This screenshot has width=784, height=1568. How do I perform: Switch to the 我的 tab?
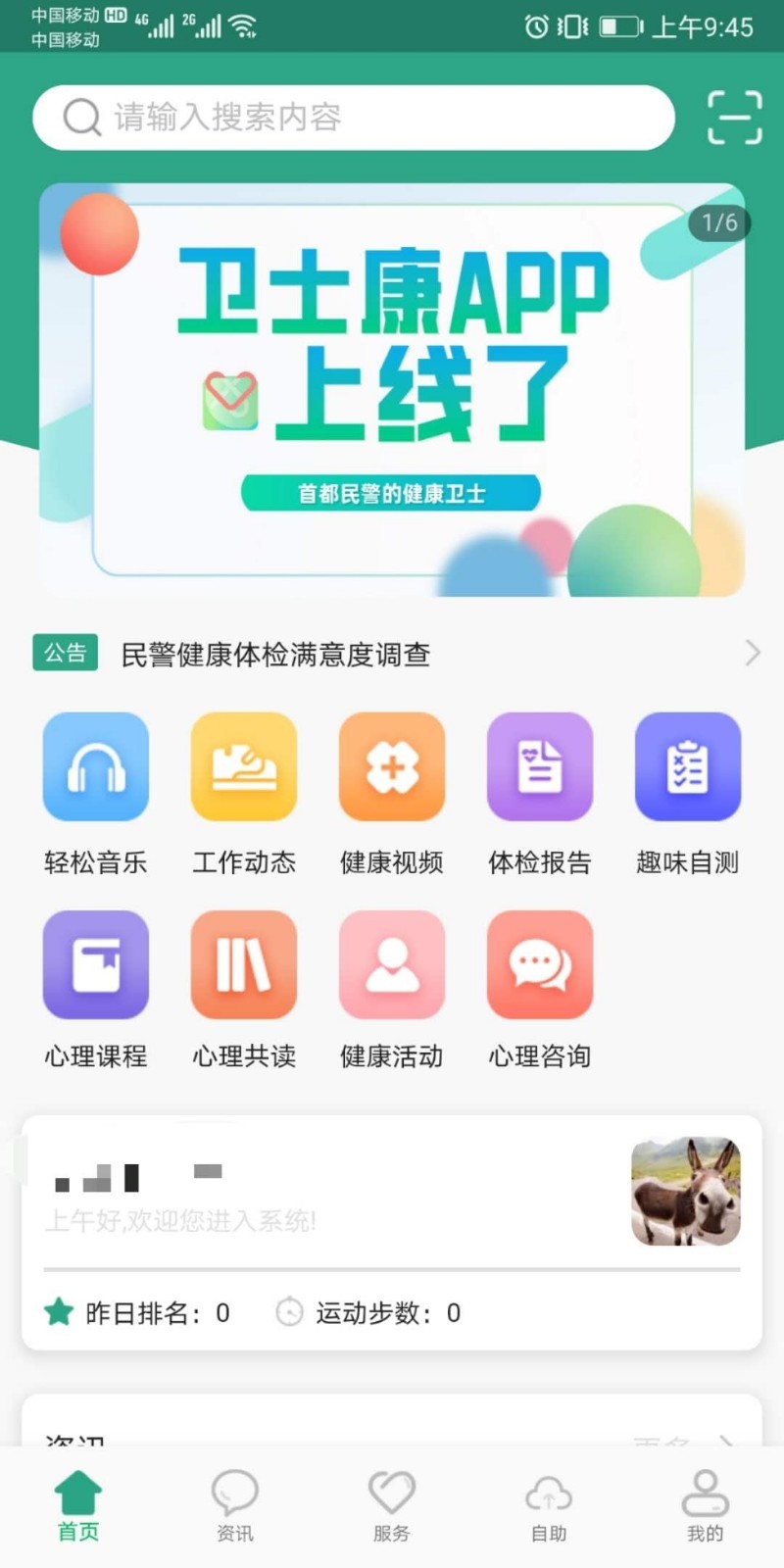point(705,1506)
